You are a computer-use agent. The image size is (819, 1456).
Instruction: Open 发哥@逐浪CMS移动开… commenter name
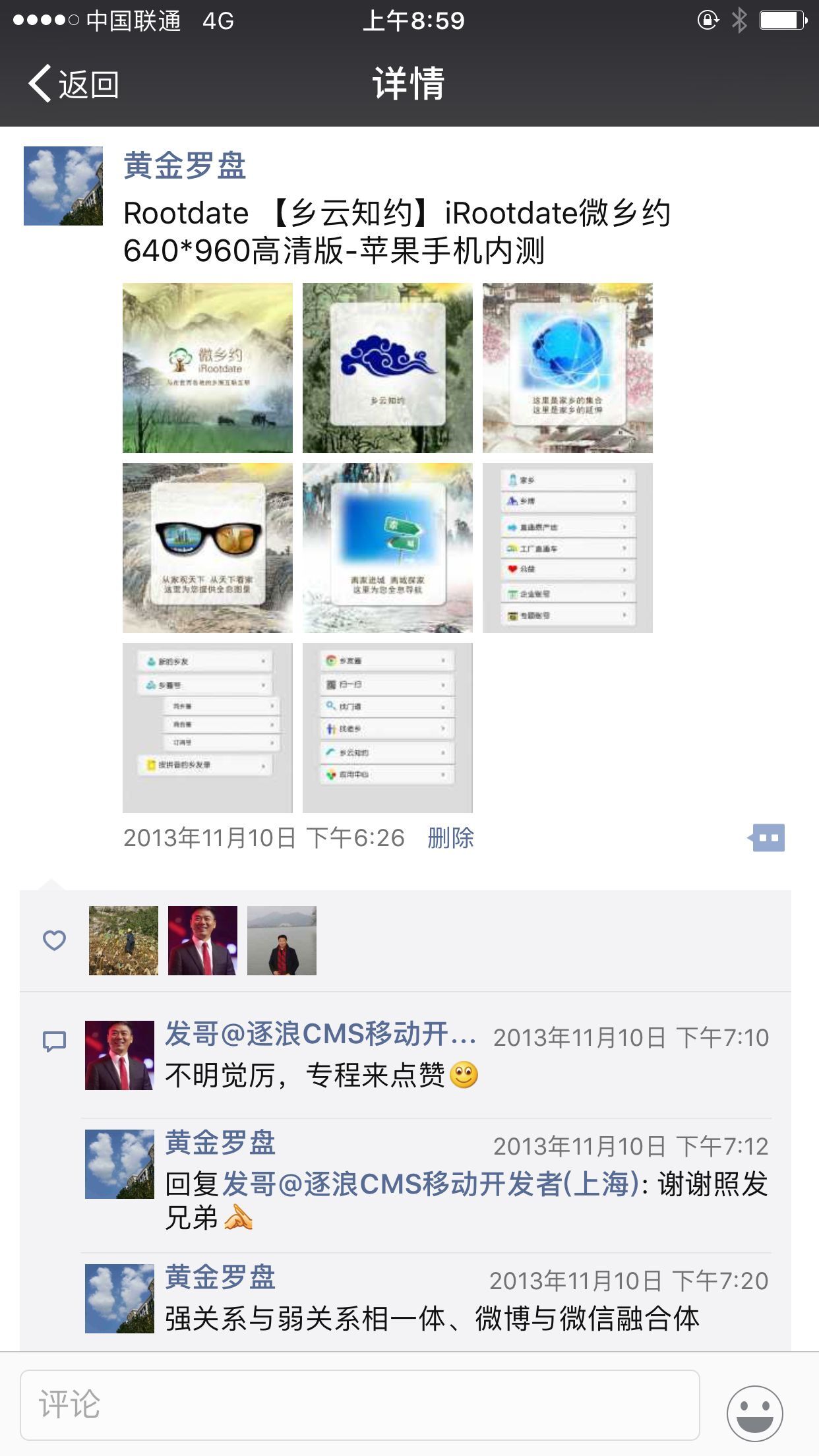[x=320, y=1034]
